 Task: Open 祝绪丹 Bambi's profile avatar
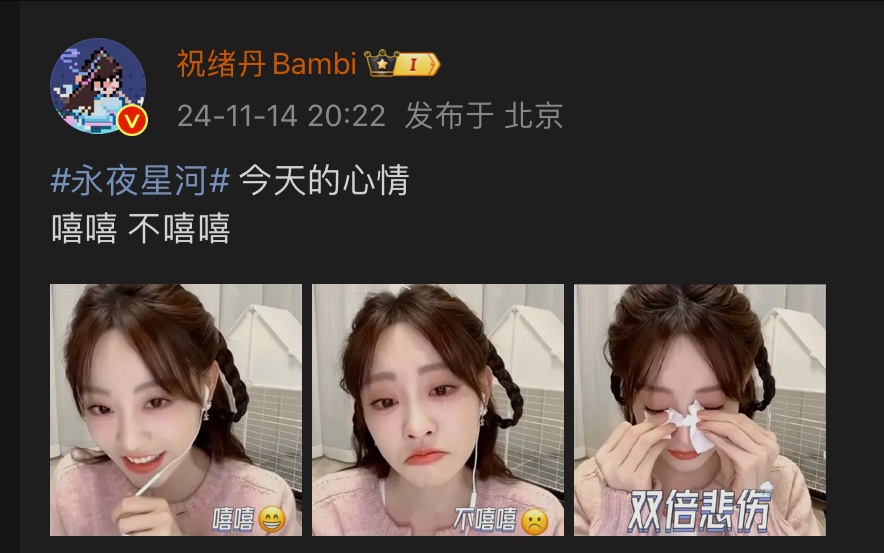98,86
